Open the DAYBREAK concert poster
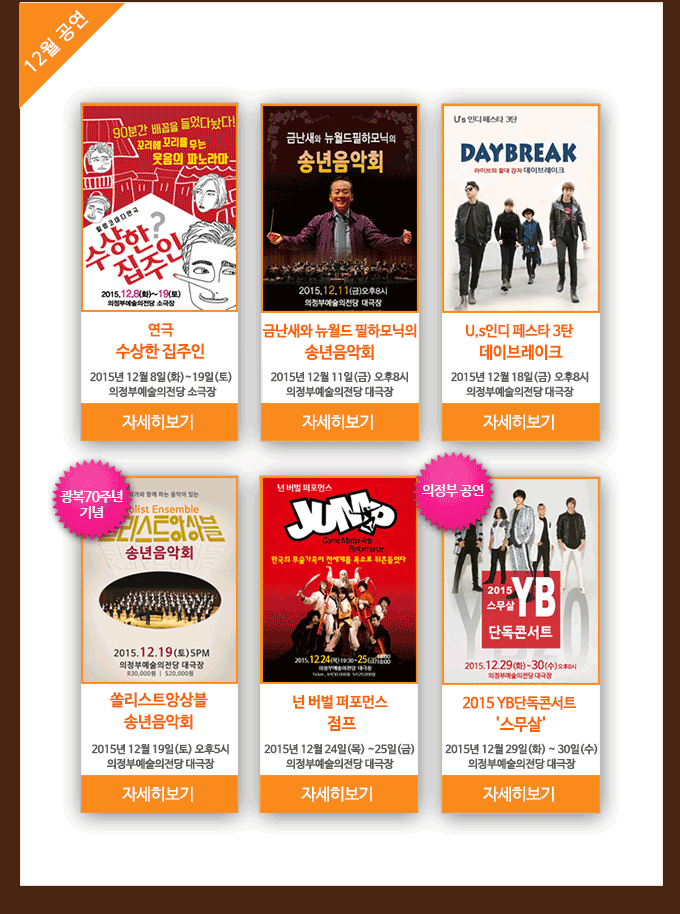The image size is (680, 914). 520,207
